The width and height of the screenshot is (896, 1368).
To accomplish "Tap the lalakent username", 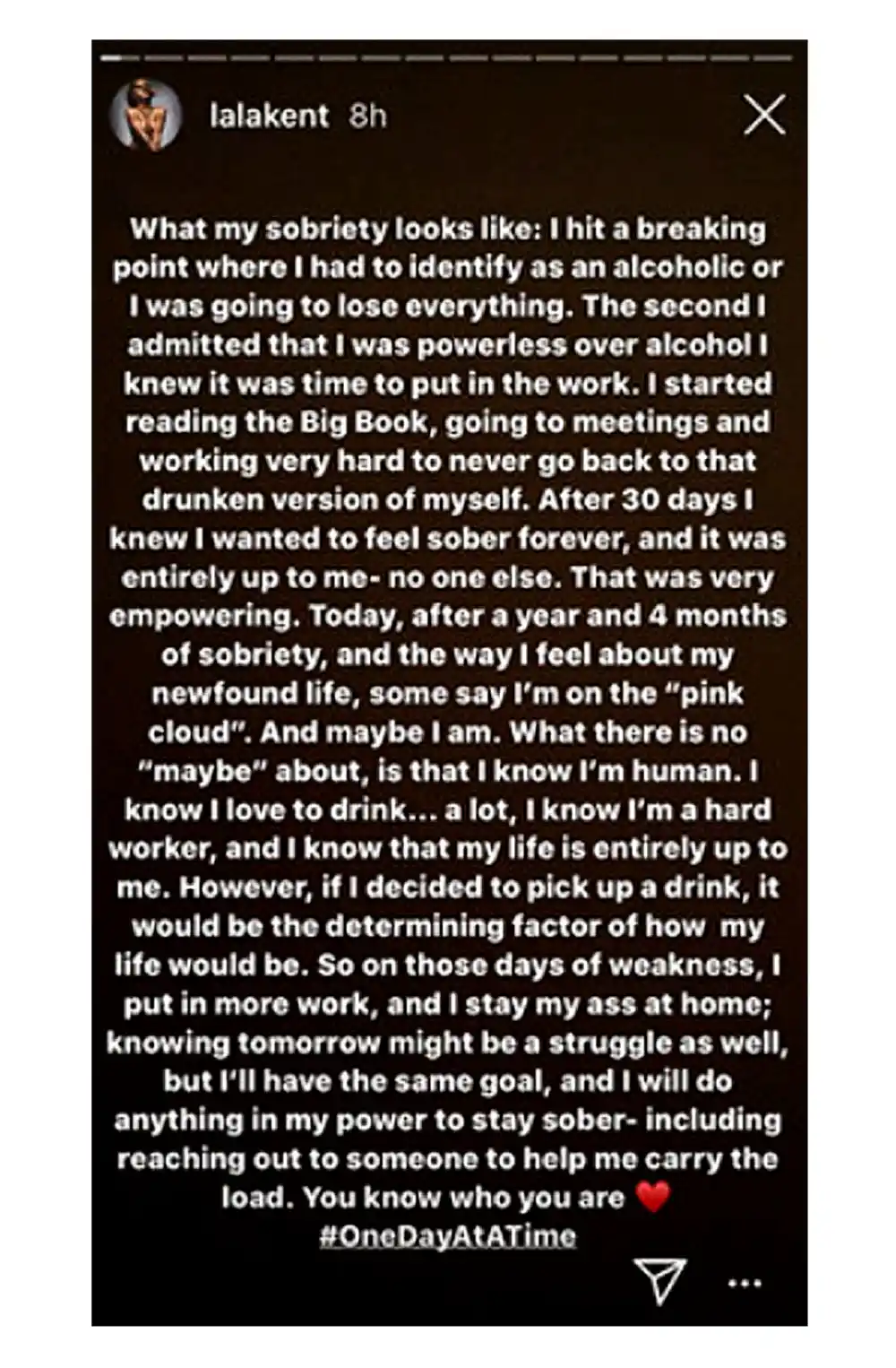I will (269, 116).
